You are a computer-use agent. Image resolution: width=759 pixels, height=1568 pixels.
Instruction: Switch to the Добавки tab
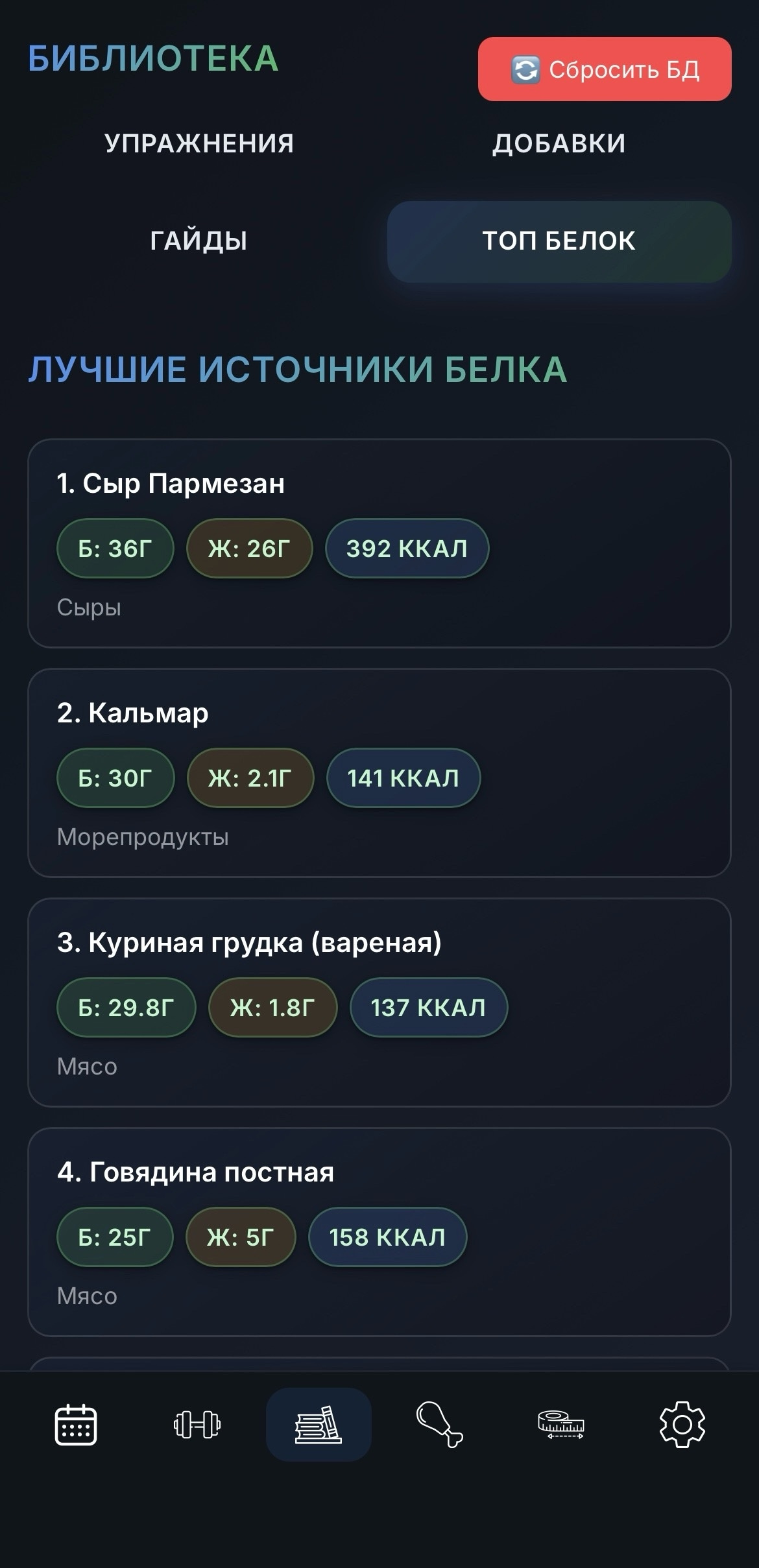(559, 143)
